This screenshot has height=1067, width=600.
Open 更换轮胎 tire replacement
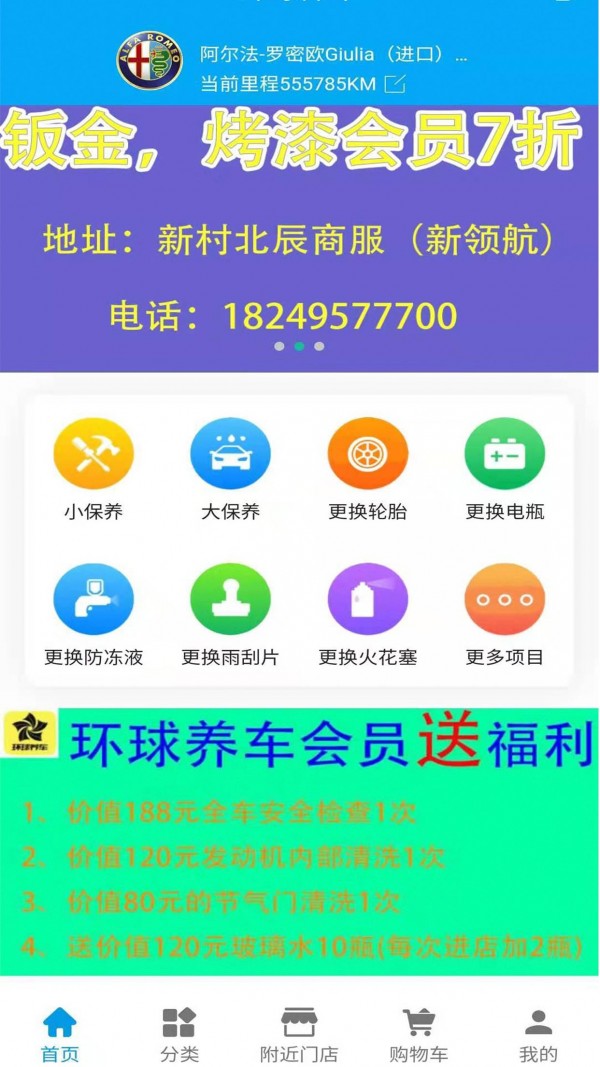pos(368,469)
